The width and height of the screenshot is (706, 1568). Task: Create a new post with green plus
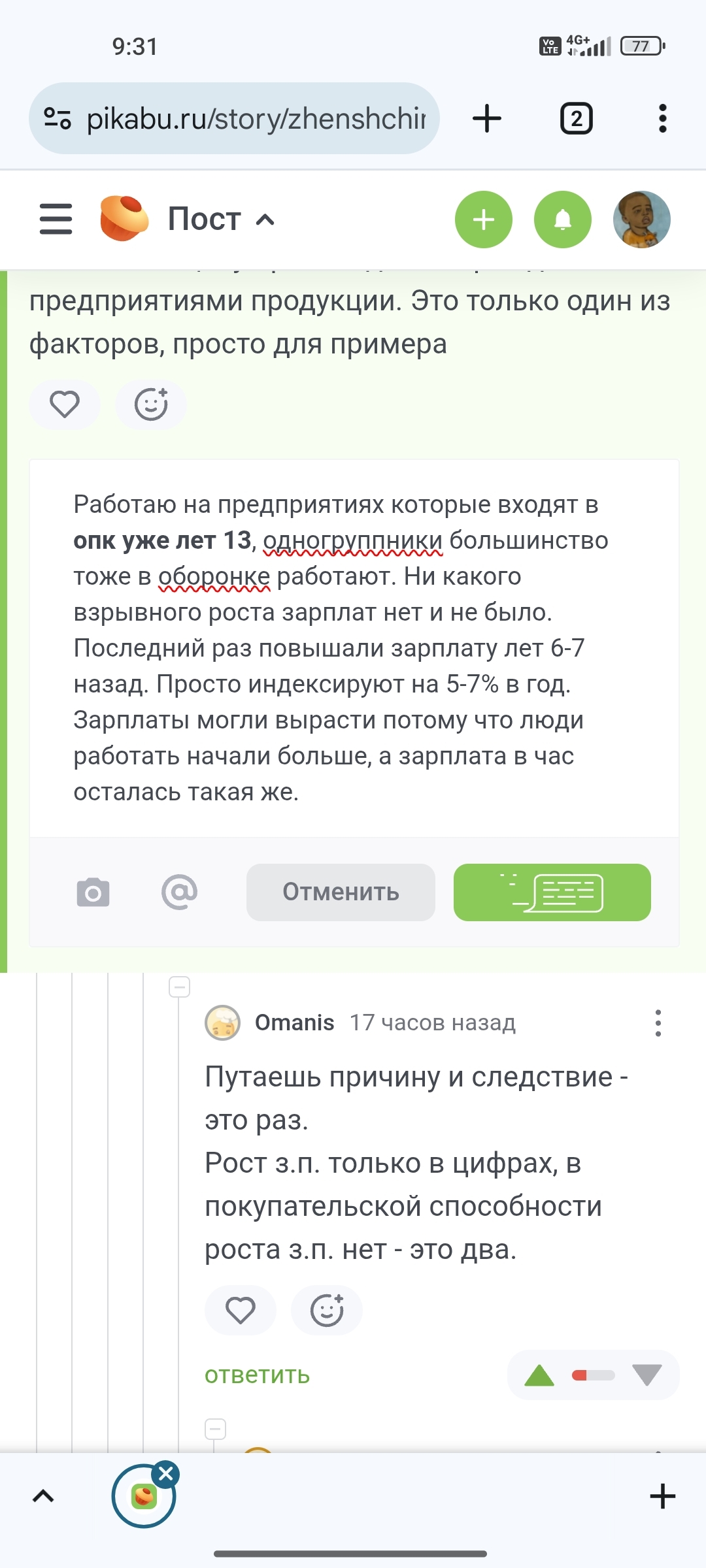click(484, 220)
